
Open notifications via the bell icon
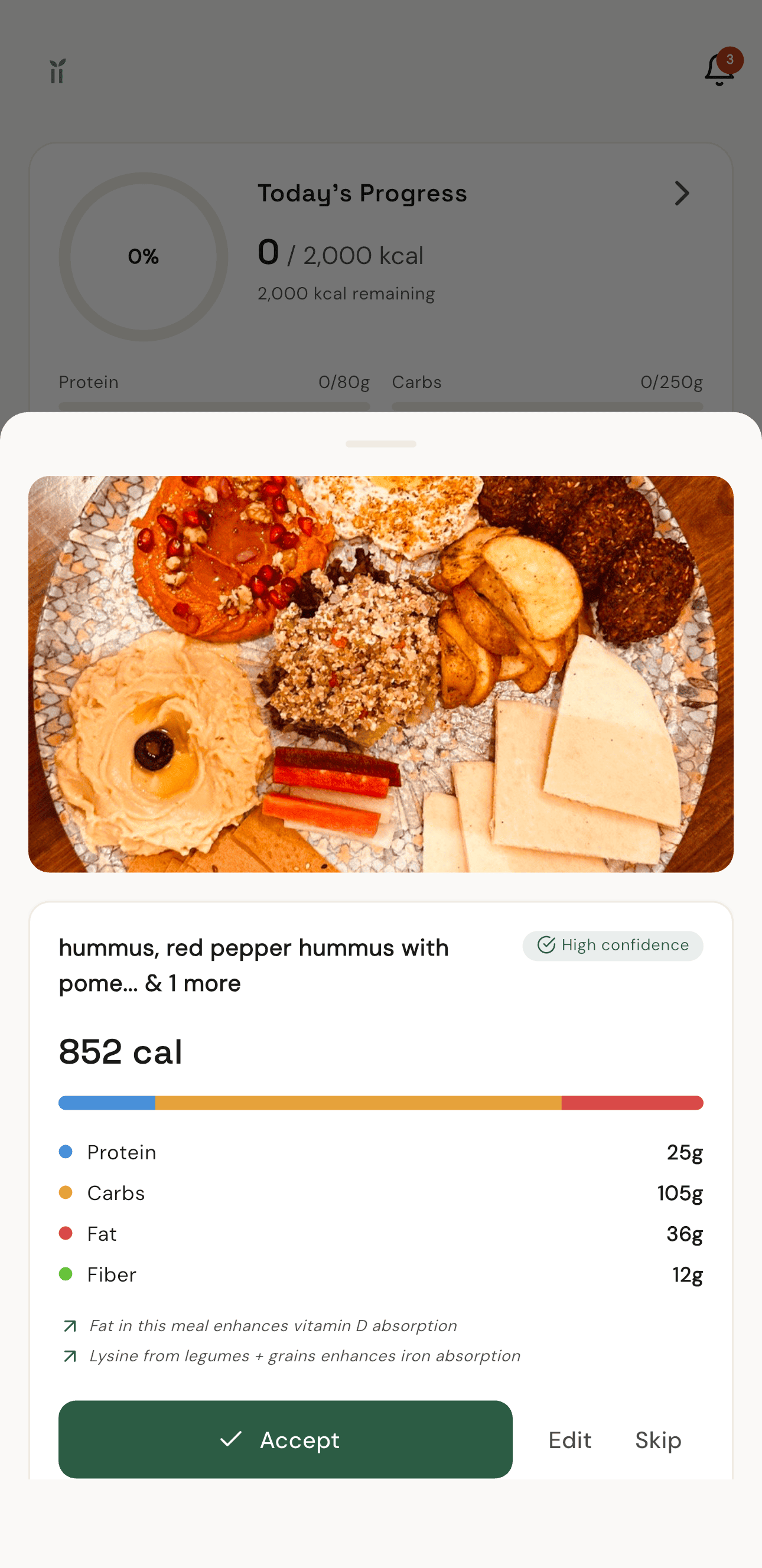point(718,73)
